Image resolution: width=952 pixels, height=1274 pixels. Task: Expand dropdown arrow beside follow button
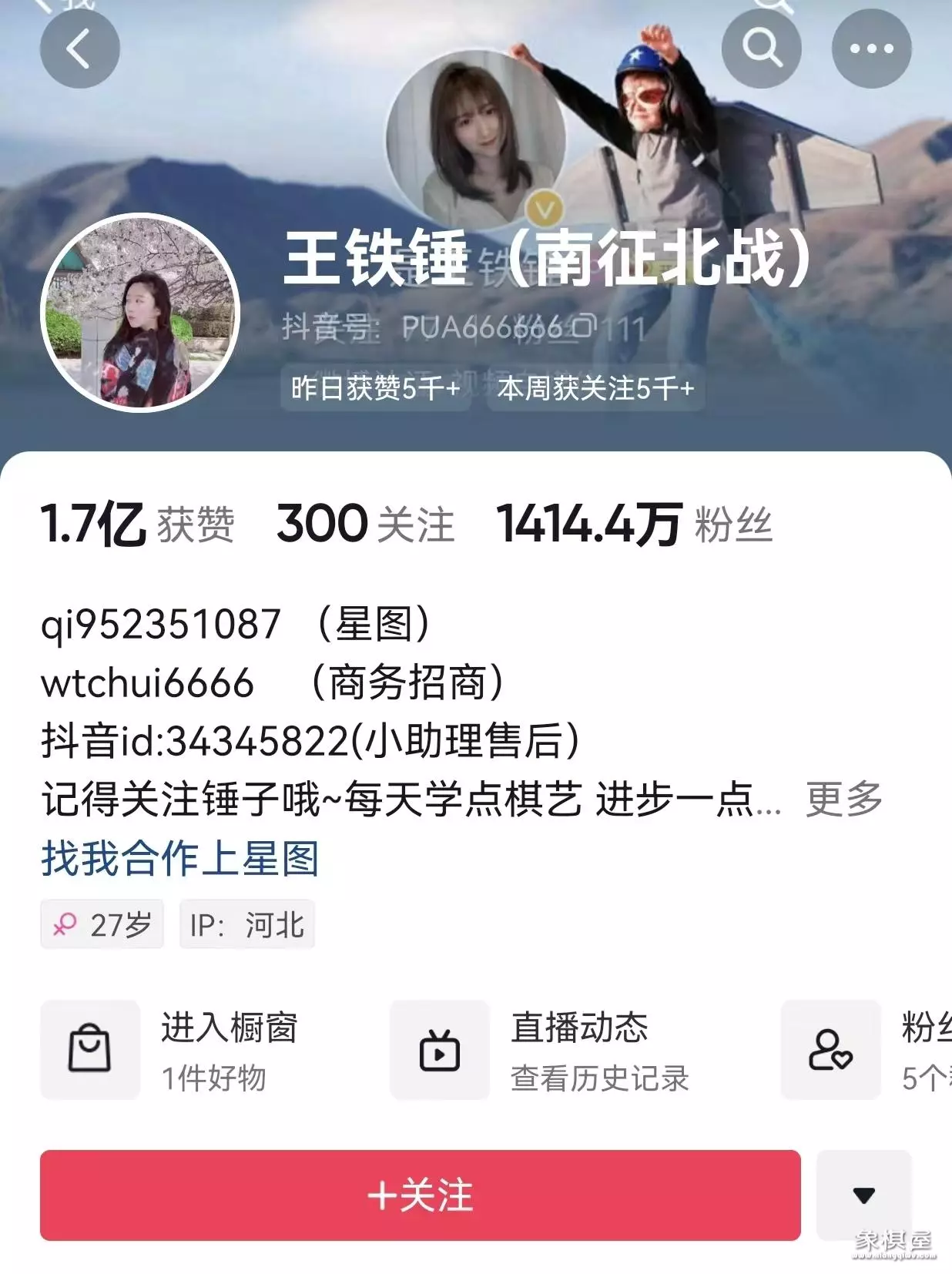coord(863,1195)
